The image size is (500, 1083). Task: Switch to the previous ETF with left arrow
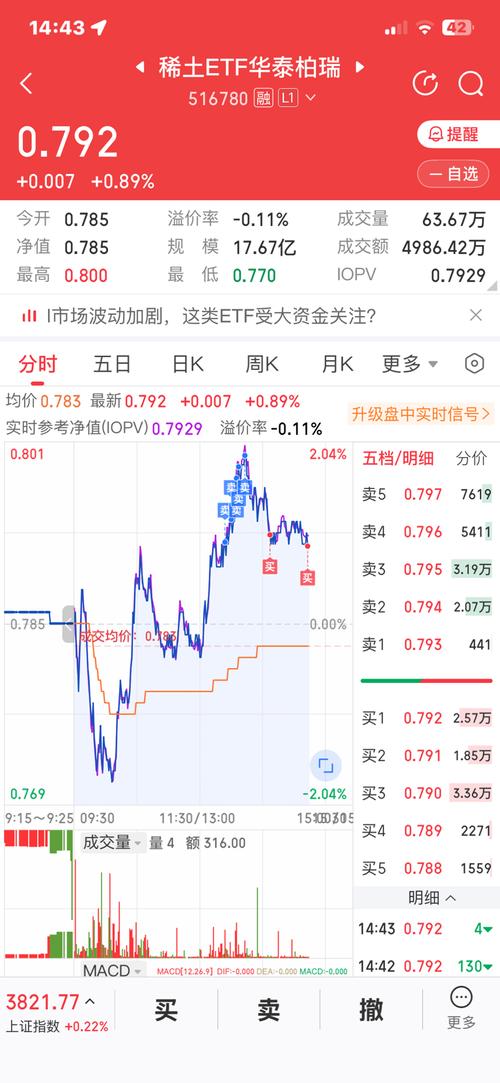coord(140,68)
